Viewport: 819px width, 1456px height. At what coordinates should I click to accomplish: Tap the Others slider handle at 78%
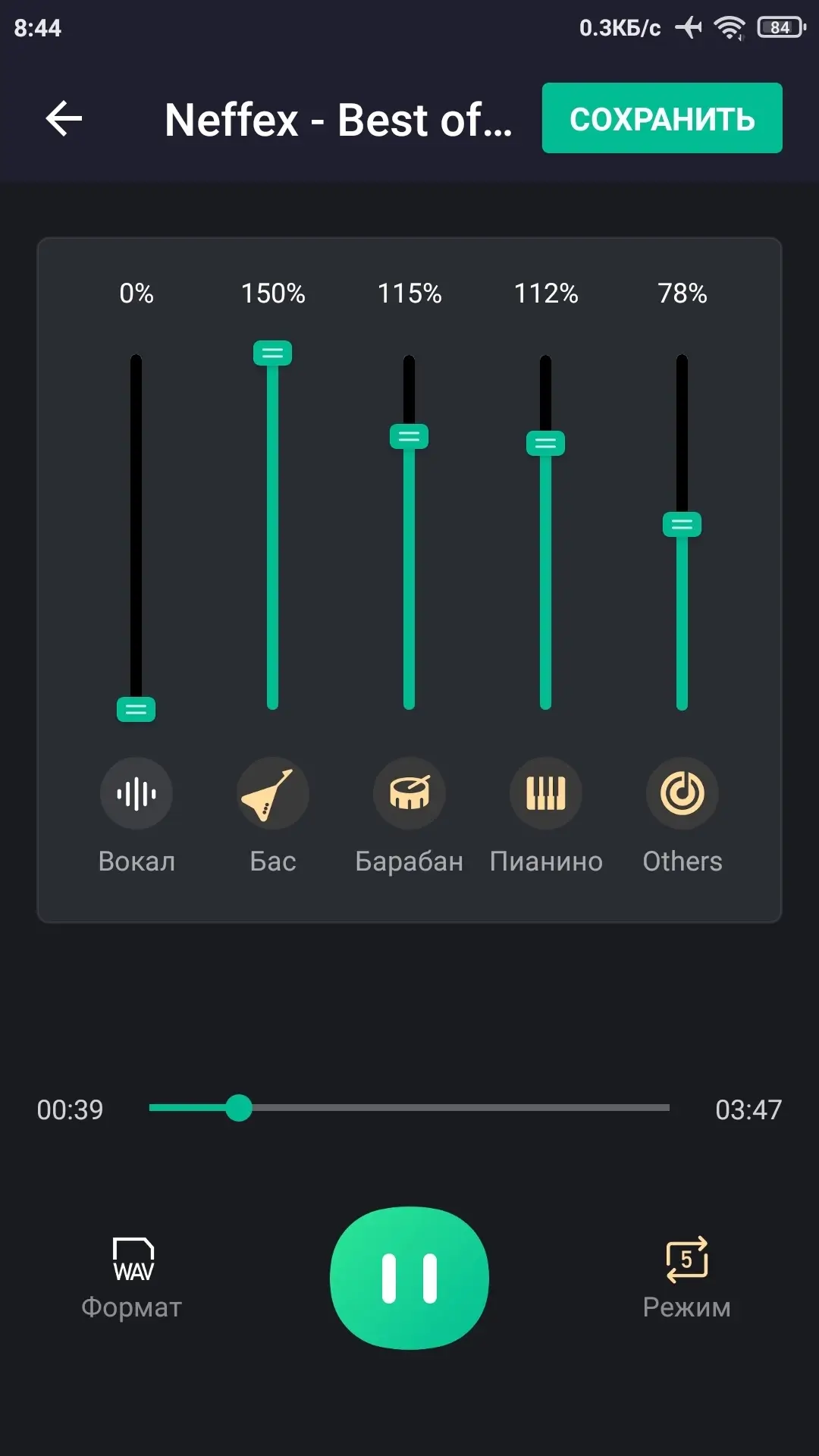(682, 524)
